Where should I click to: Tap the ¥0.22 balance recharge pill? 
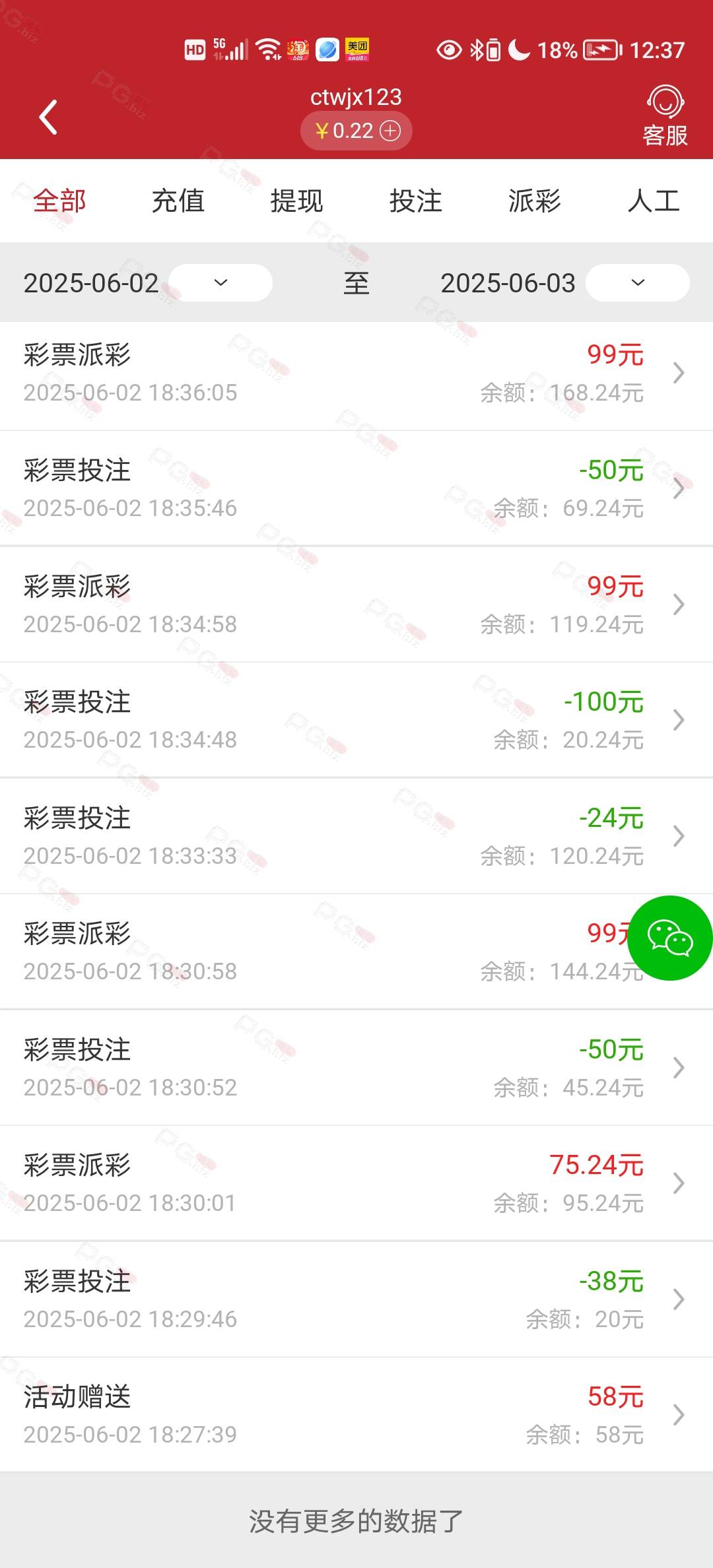coord(356,131)
